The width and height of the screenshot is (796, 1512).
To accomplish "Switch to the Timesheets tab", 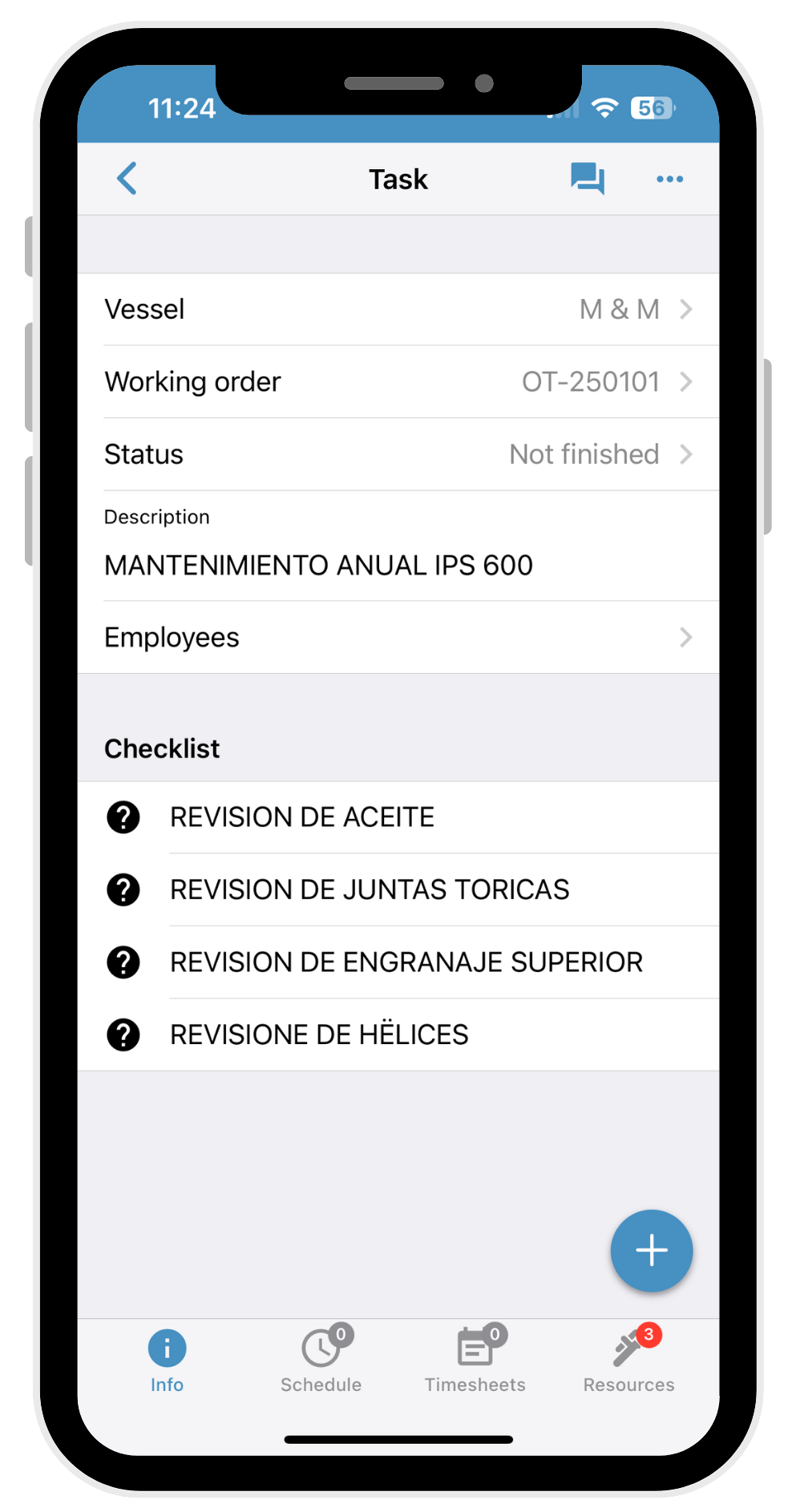I will (475, 1361).
